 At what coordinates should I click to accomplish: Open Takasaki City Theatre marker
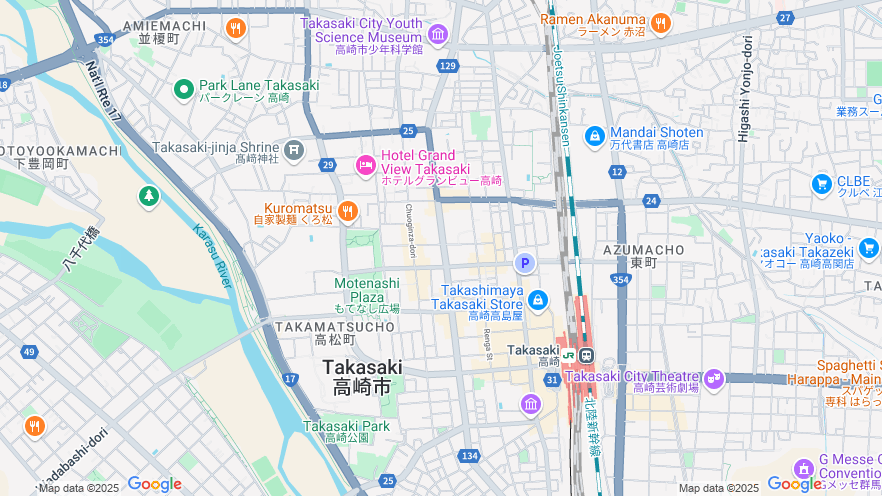point(713,379)
